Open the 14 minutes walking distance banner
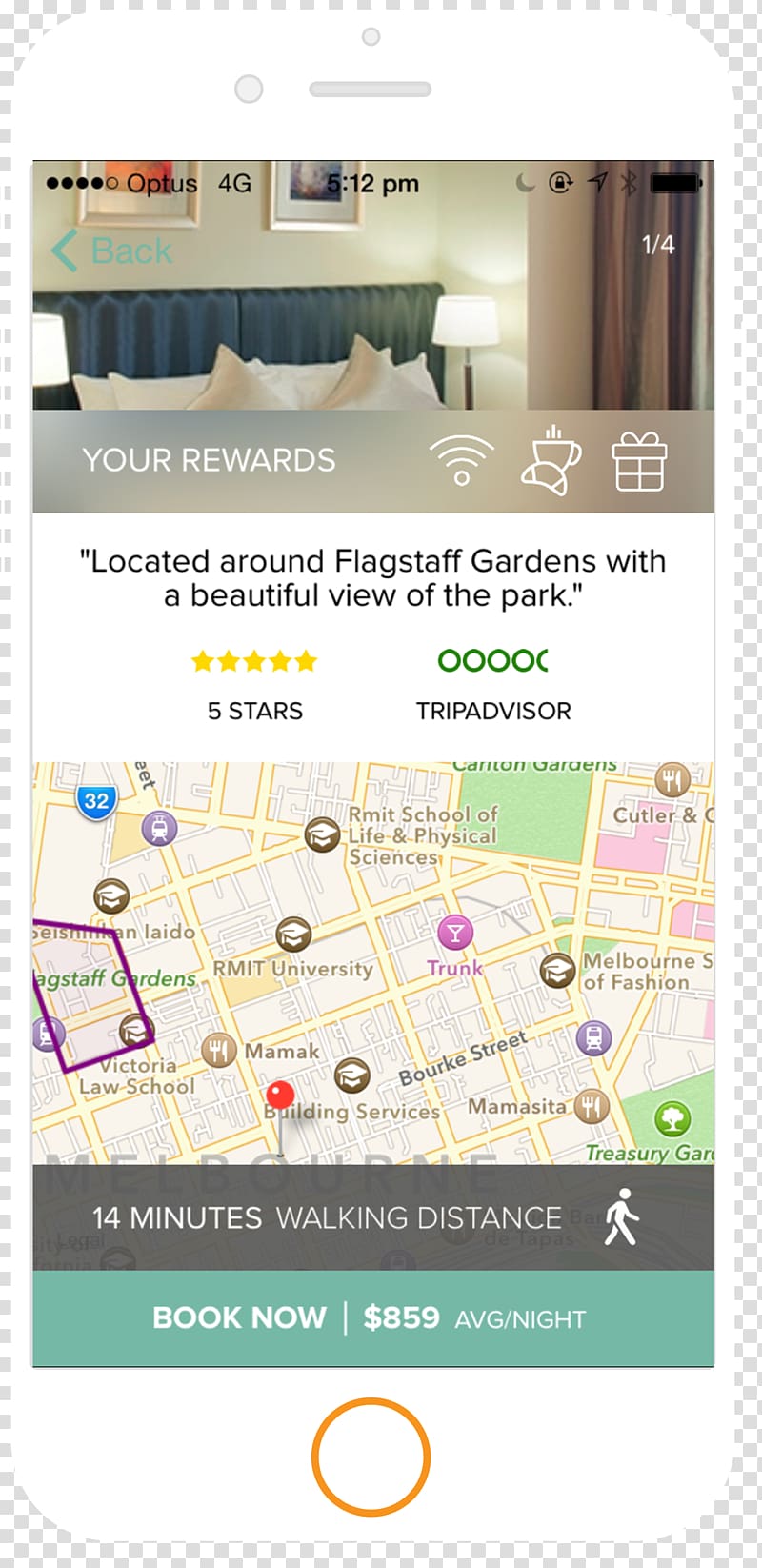The image size is (762, 1568). (373, 1217)
